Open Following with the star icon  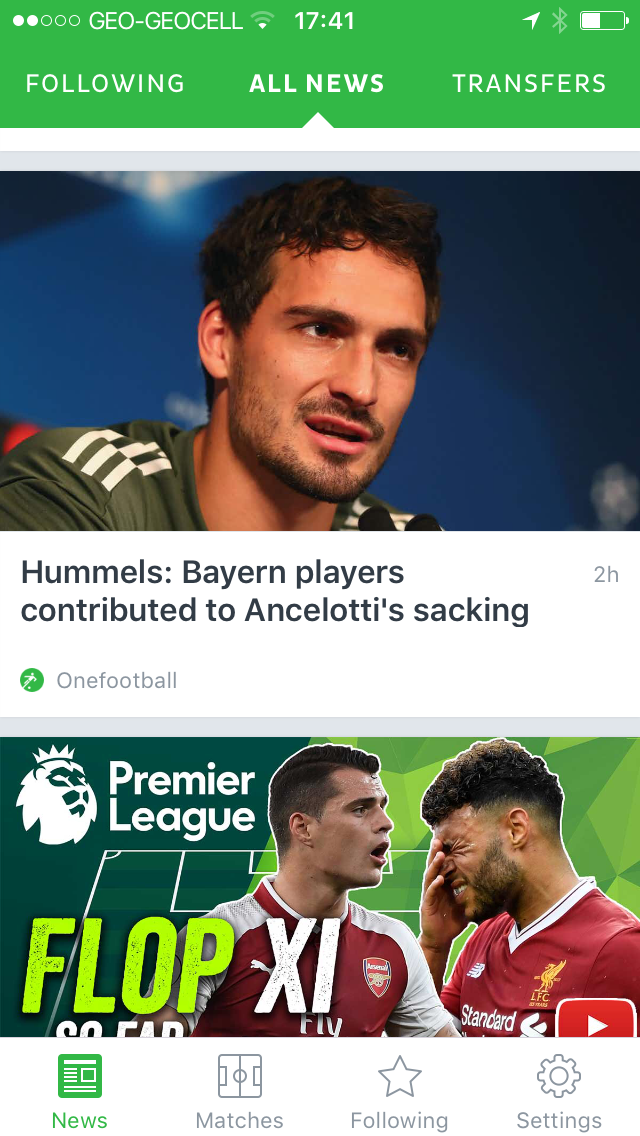[x=399, y=1091]
